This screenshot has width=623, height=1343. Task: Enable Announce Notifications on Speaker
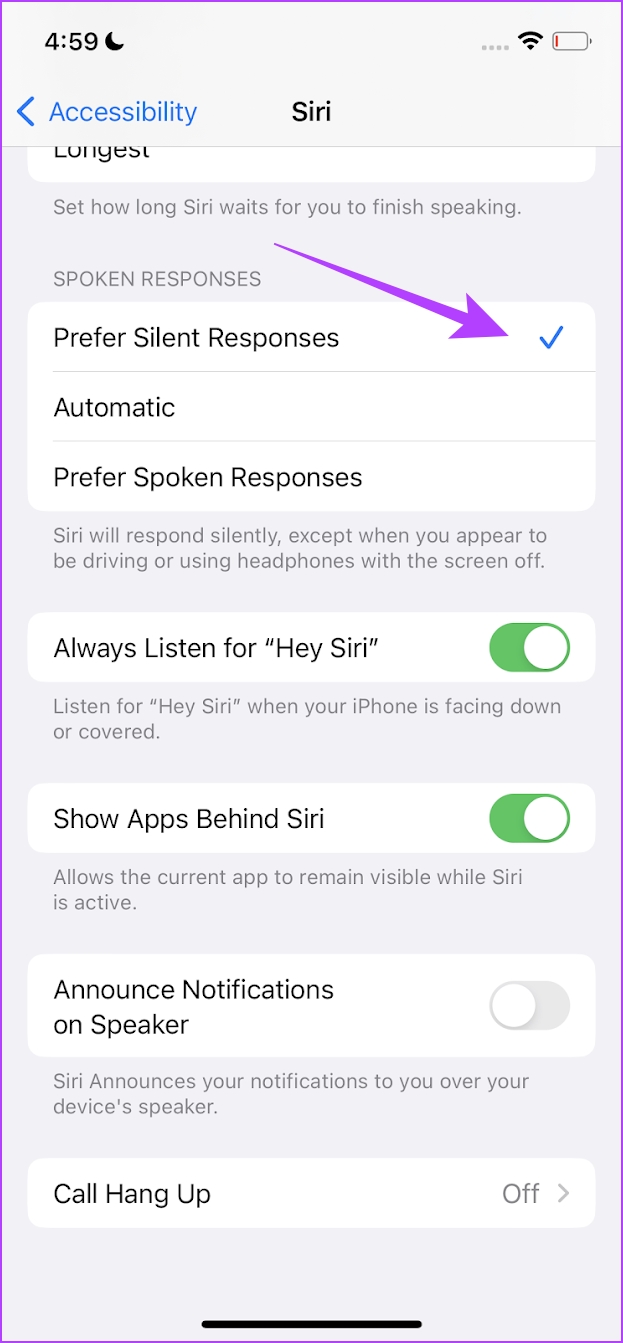pos(529,1006)
